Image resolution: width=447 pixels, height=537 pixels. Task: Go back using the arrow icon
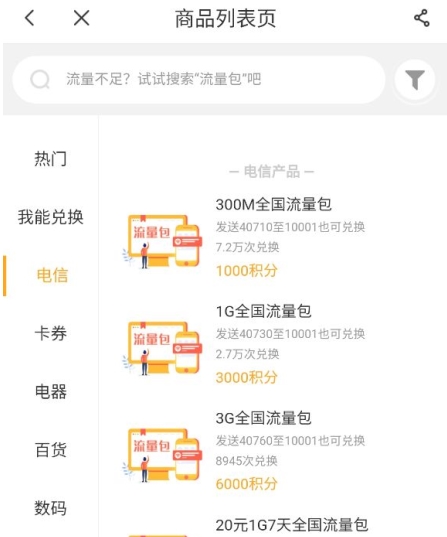pos(30,18)
